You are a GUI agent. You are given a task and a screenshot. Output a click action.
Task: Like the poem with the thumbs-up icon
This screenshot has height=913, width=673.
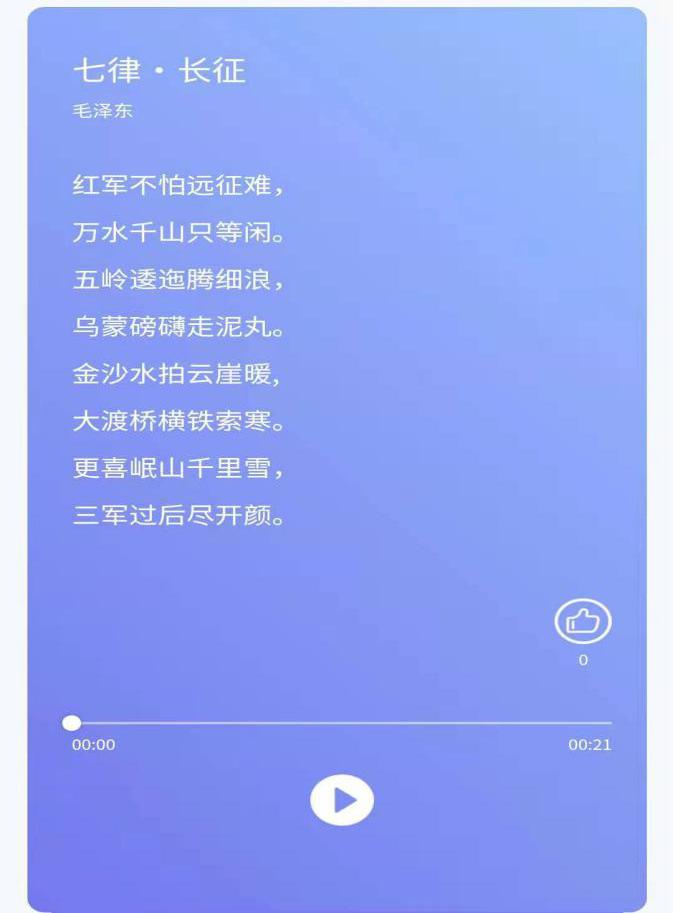tap(583, 622)
